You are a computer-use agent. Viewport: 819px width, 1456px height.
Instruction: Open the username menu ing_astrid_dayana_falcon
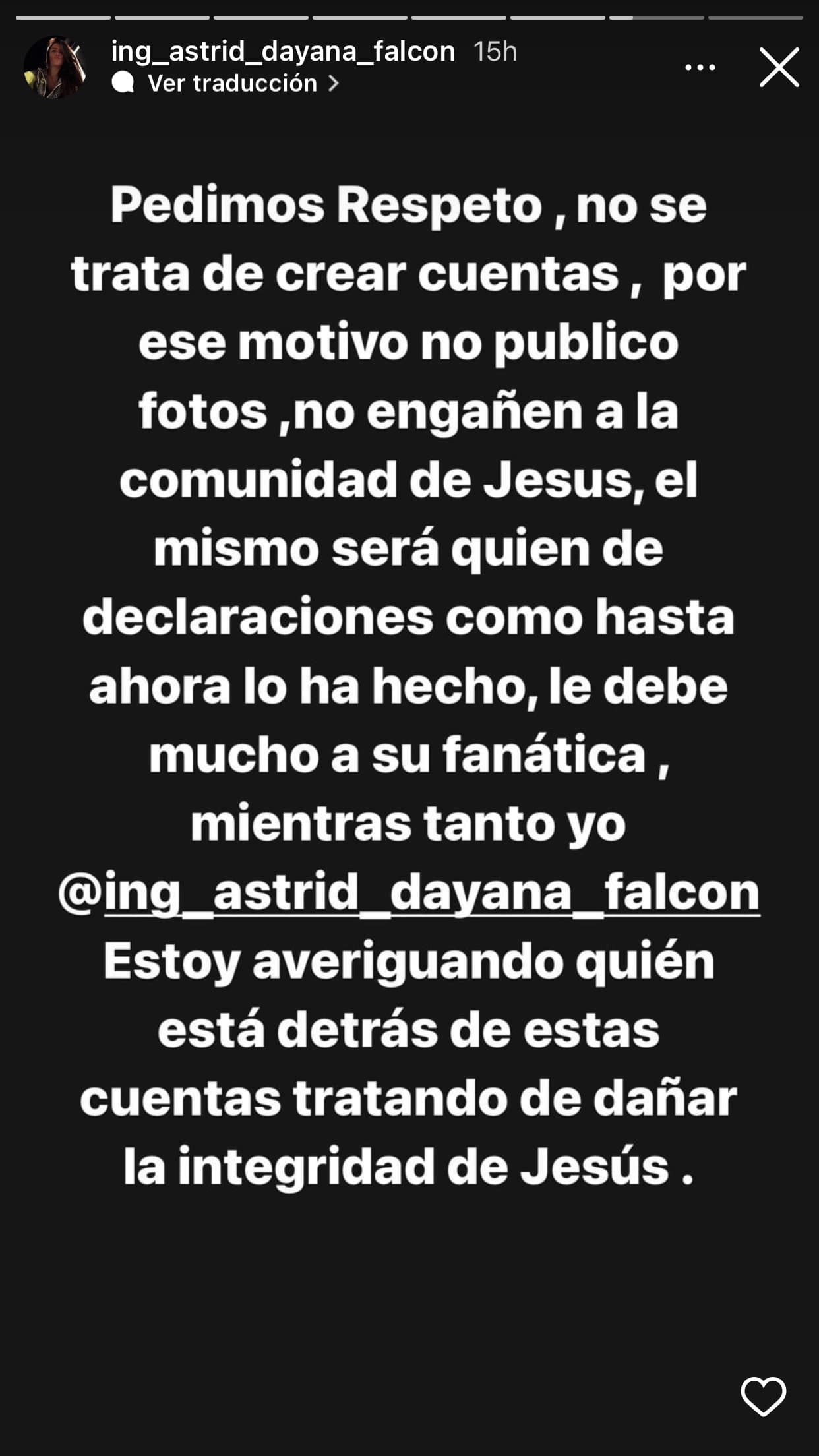click(282, 51)
